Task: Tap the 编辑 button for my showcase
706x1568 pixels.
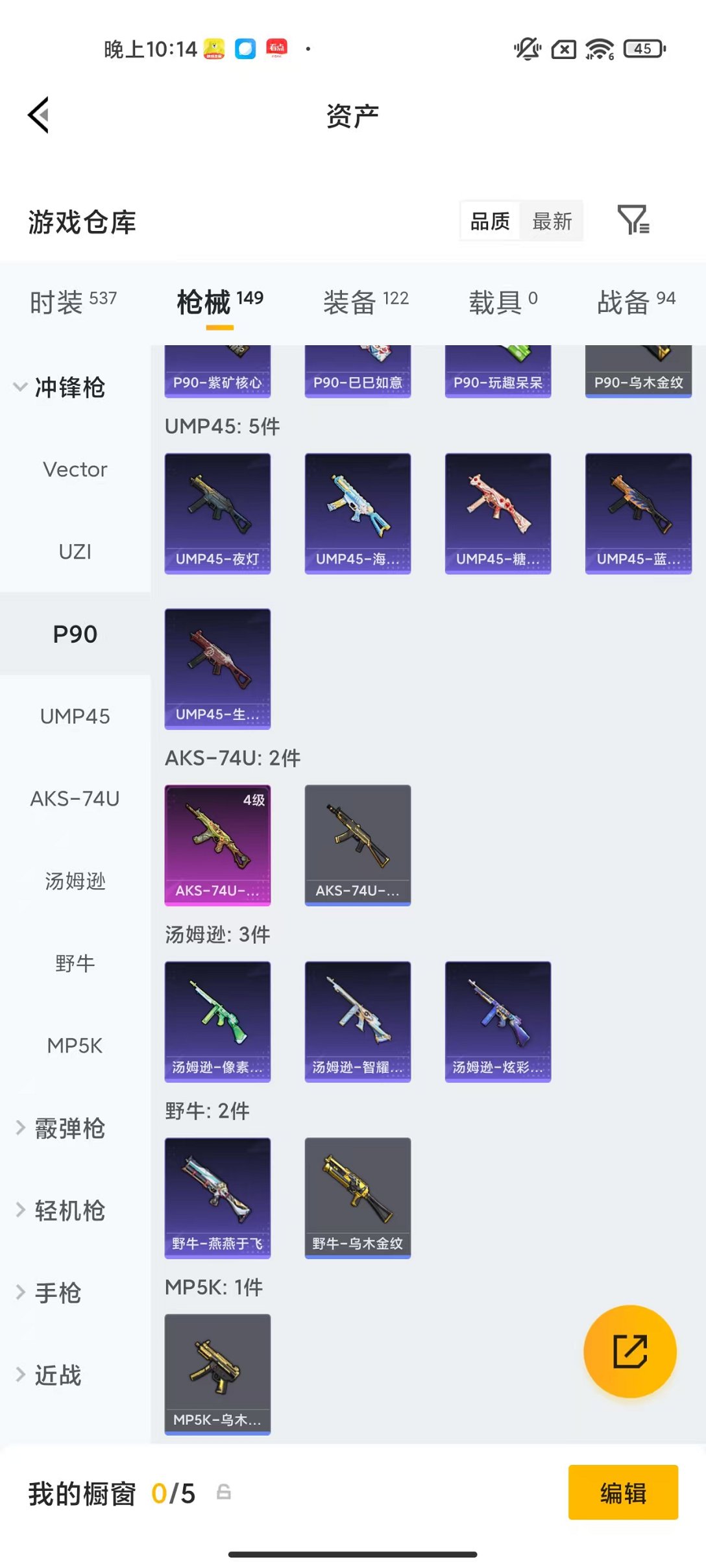Action: (x=623, y=1492)
